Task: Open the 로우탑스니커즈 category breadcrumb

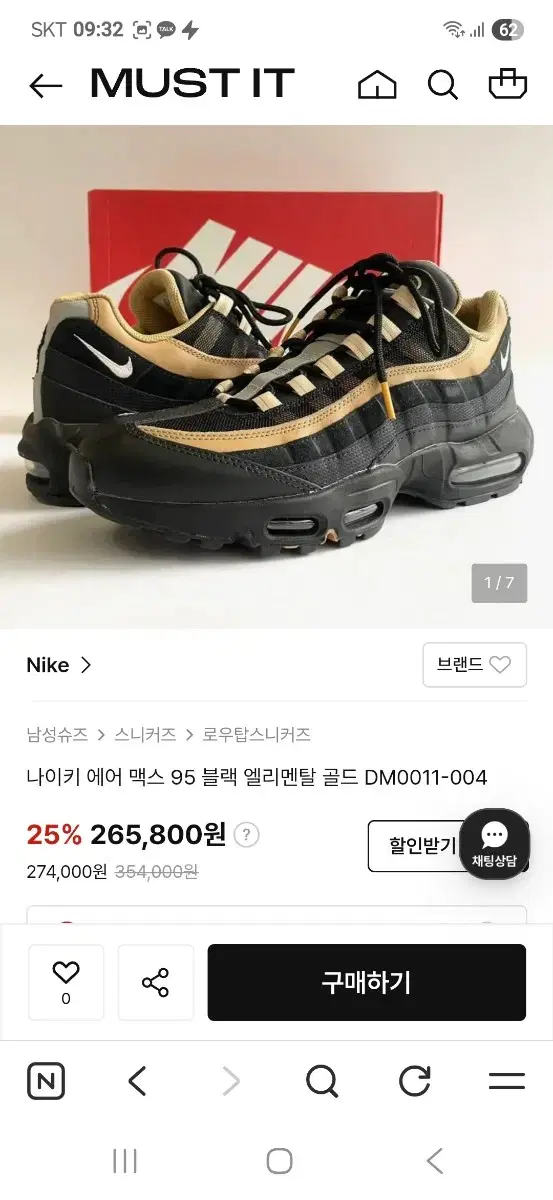Action: 256,735
